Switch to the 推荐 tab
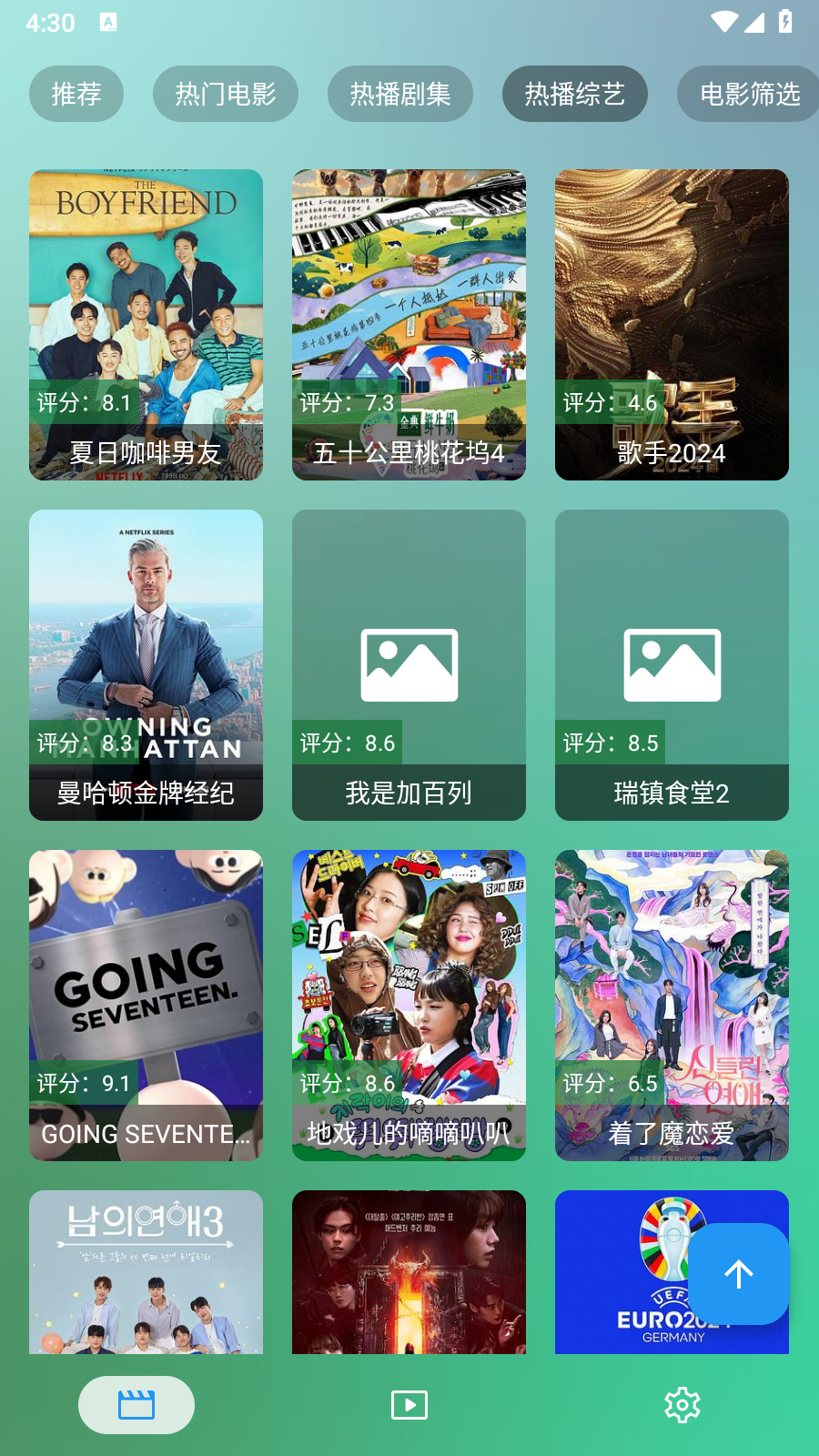Image resolution: width=819 pixels, height=1456 pixels. (x=76, y=93)
